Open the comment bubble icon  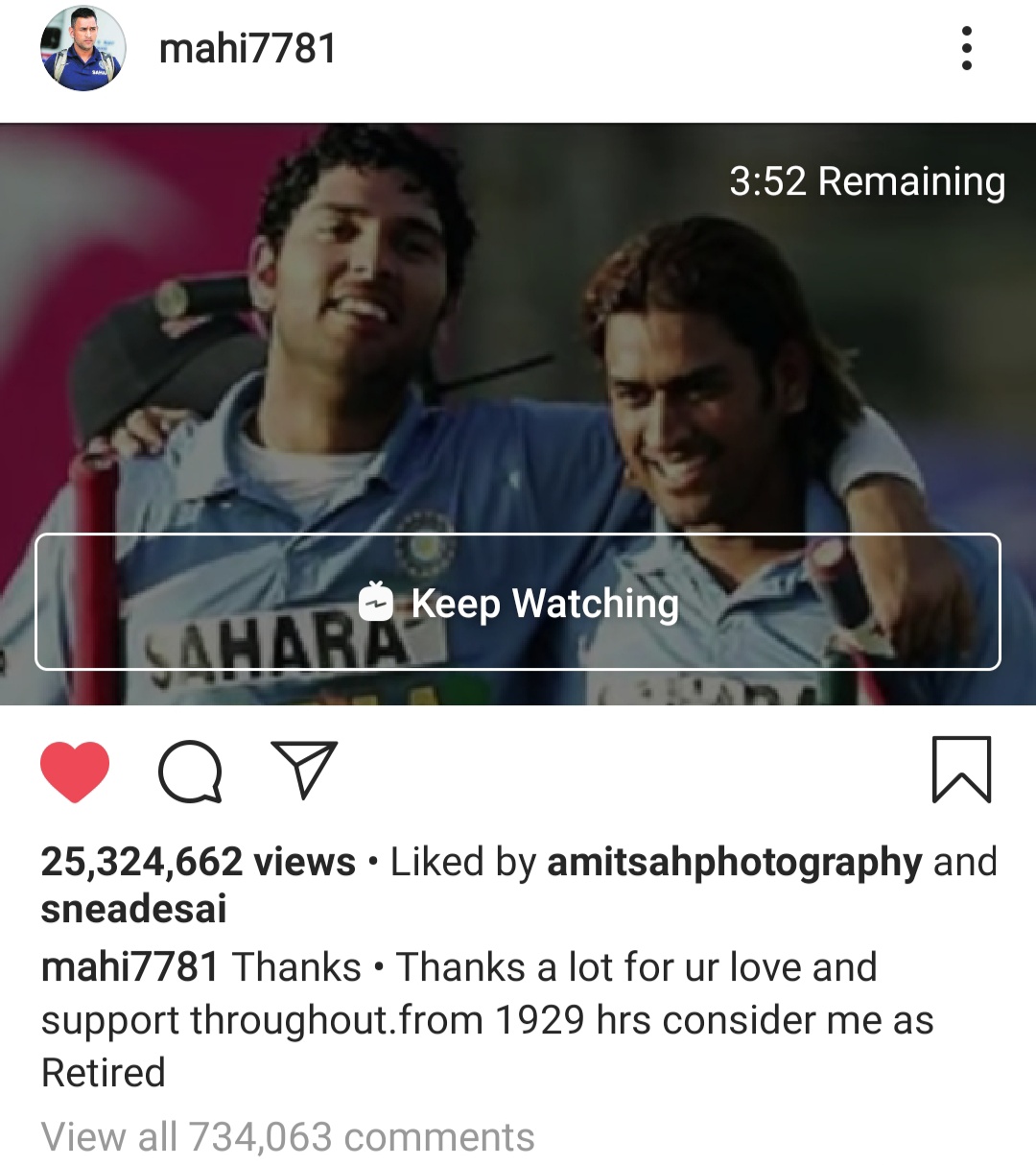[190, 771]
